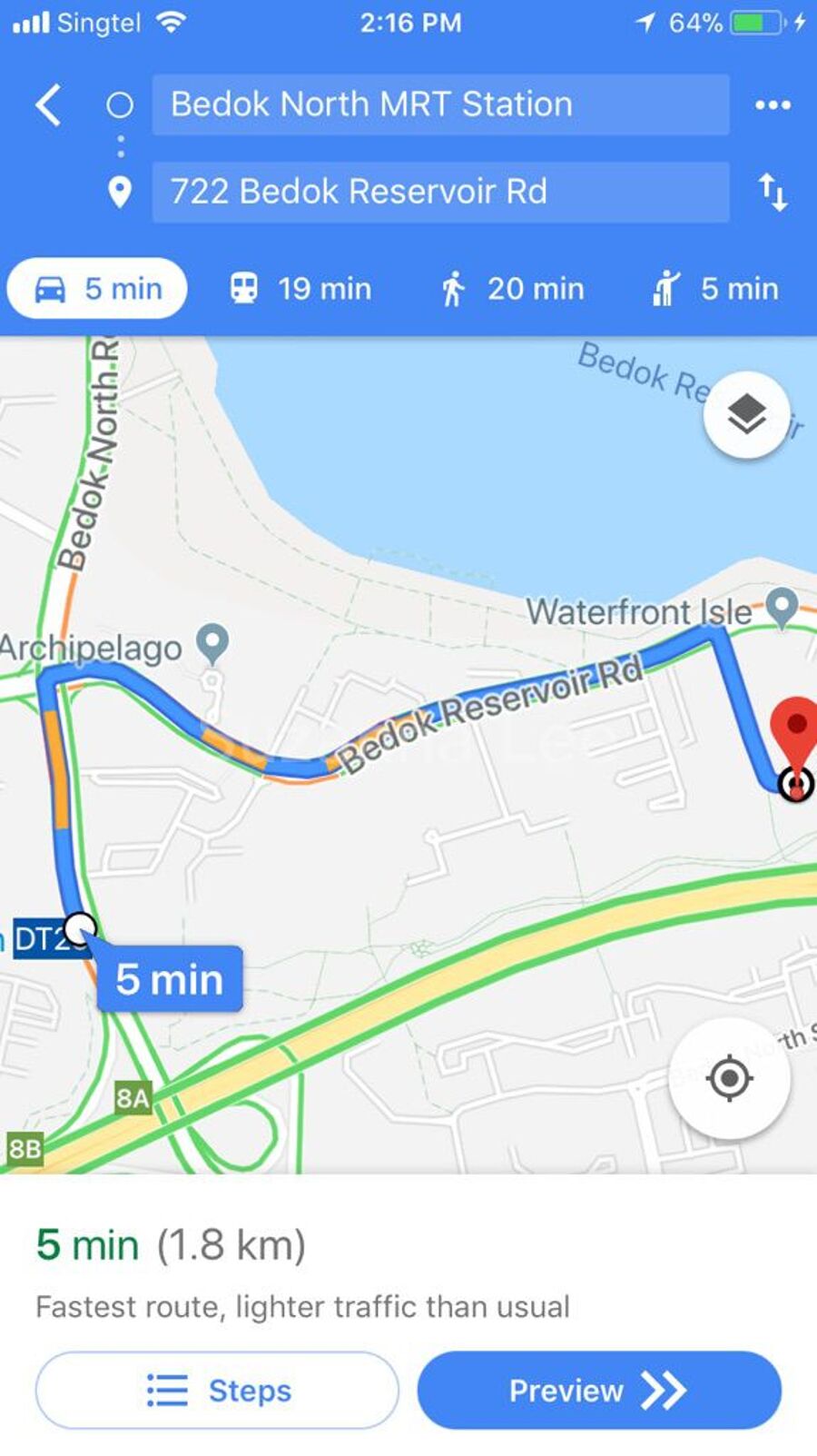Switch to walking 20 min
Image resolution: width=817 pixels, height=1456 pixels.
(x=512, y=289)
